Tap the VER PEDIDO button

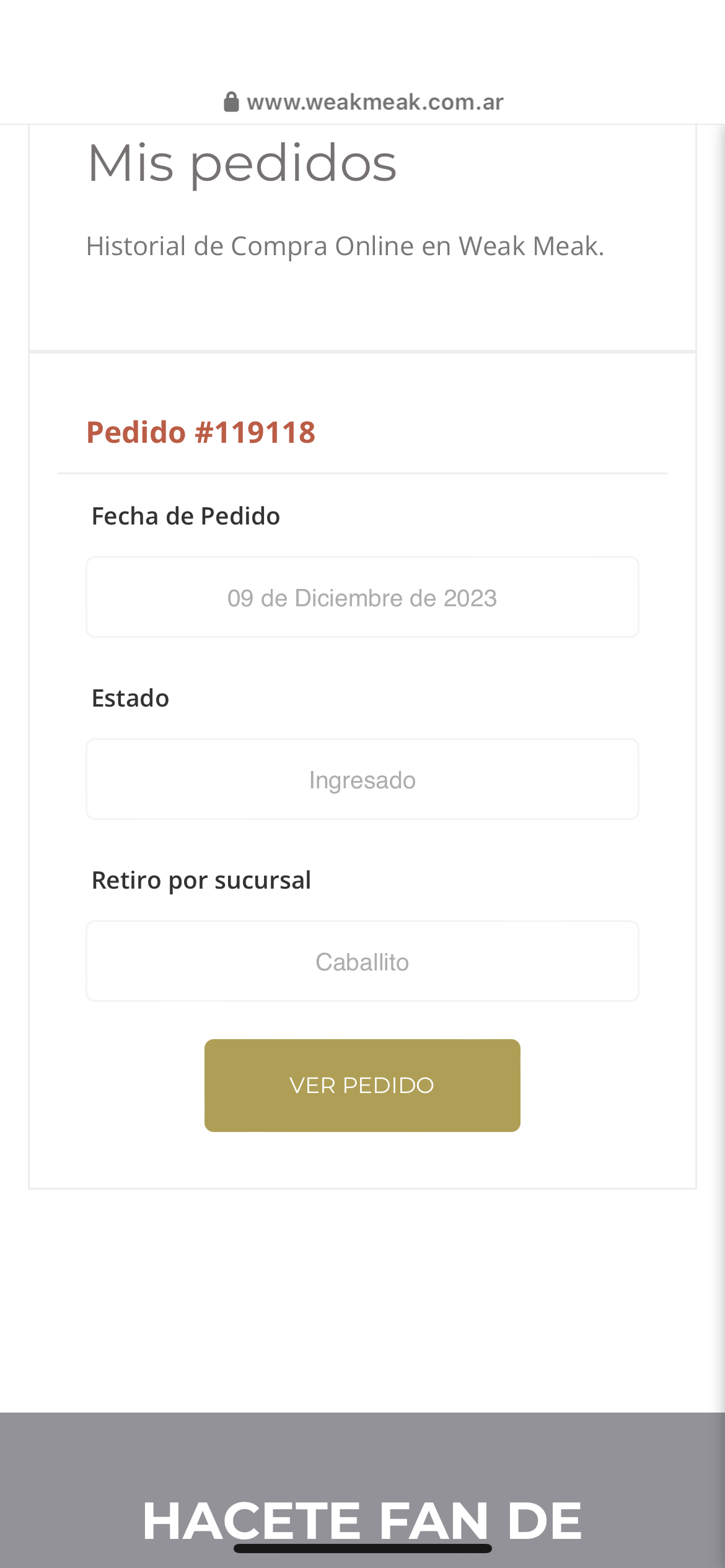pos(362,1085)
